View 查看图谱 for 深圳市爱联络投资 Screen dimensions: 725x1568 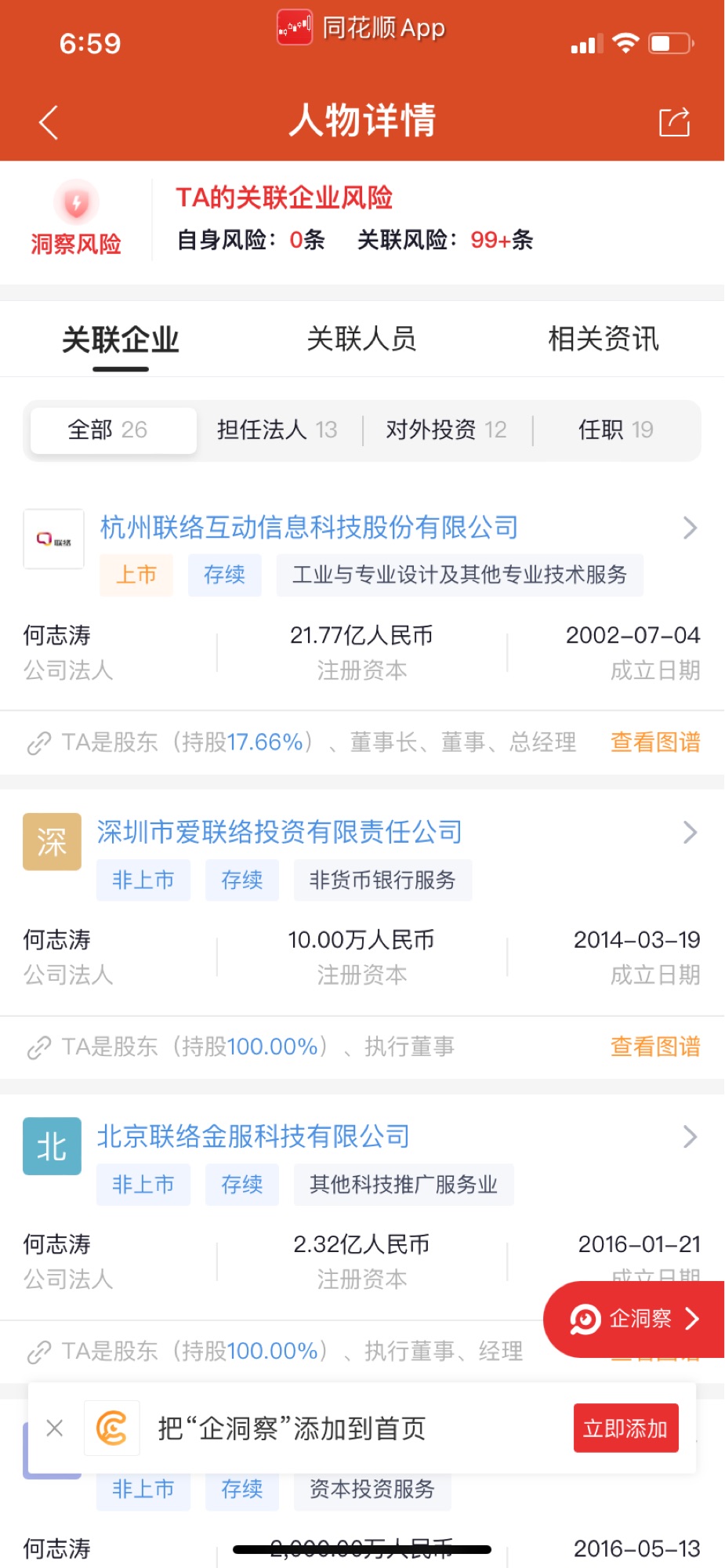[x=655, y=1046]
